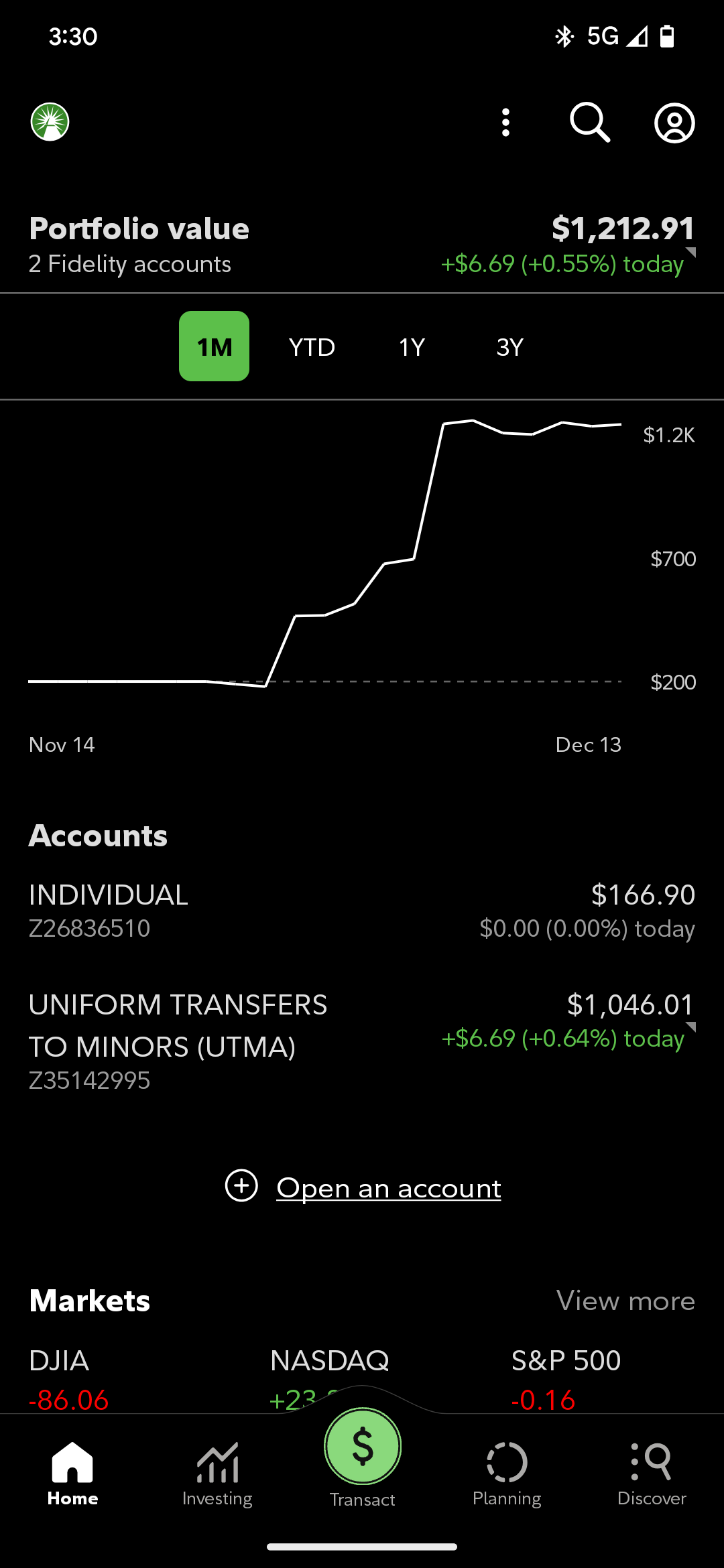The width and height of the screenshot is (724, 1568).
Task: Open the UTMA account Z35142995
Action: pyautogui.click(x=362, y=1041)
